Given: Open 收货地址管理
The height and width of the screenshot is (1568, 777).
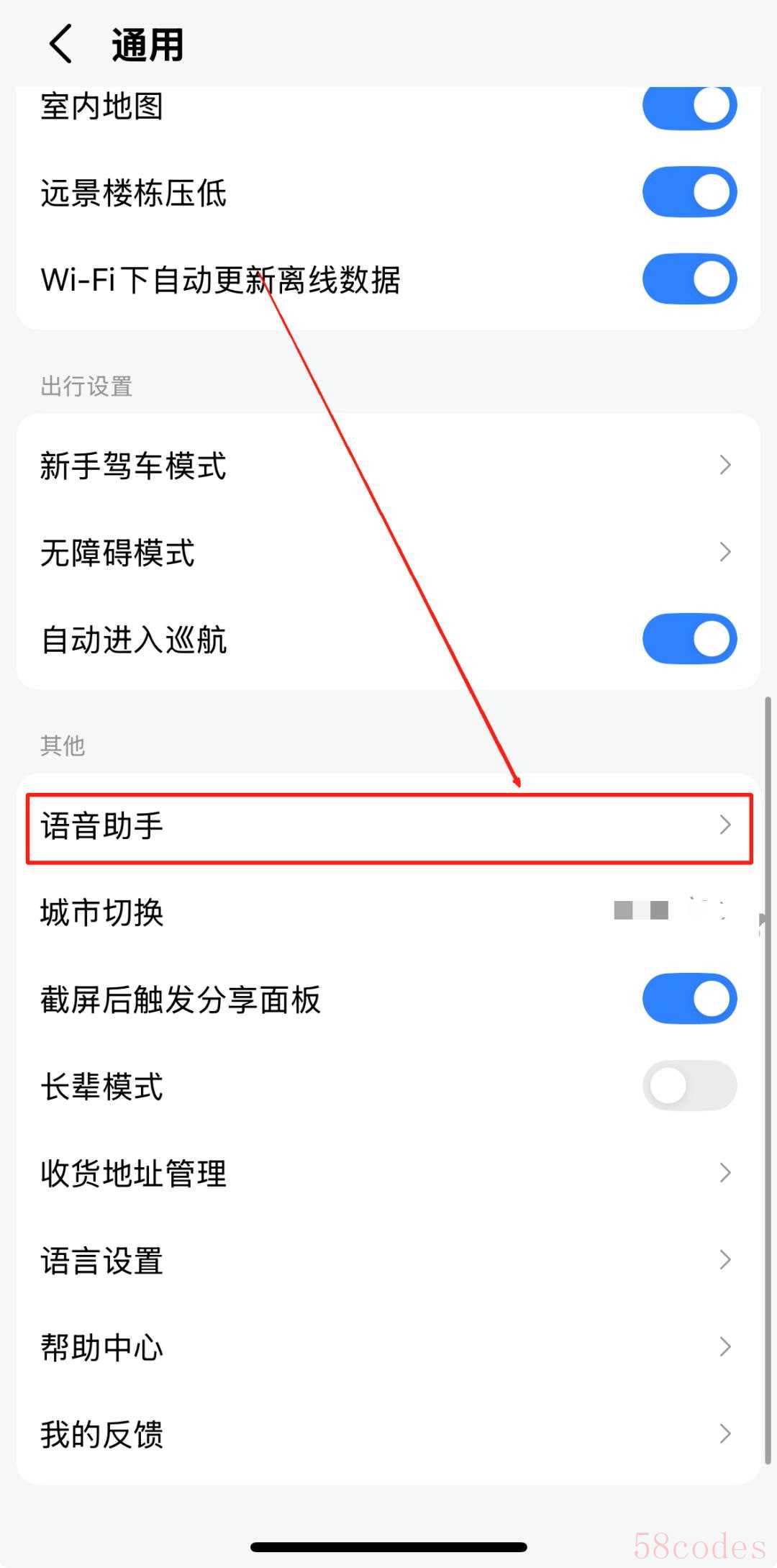Looking at the screenshot, I should pos(388,1173).
